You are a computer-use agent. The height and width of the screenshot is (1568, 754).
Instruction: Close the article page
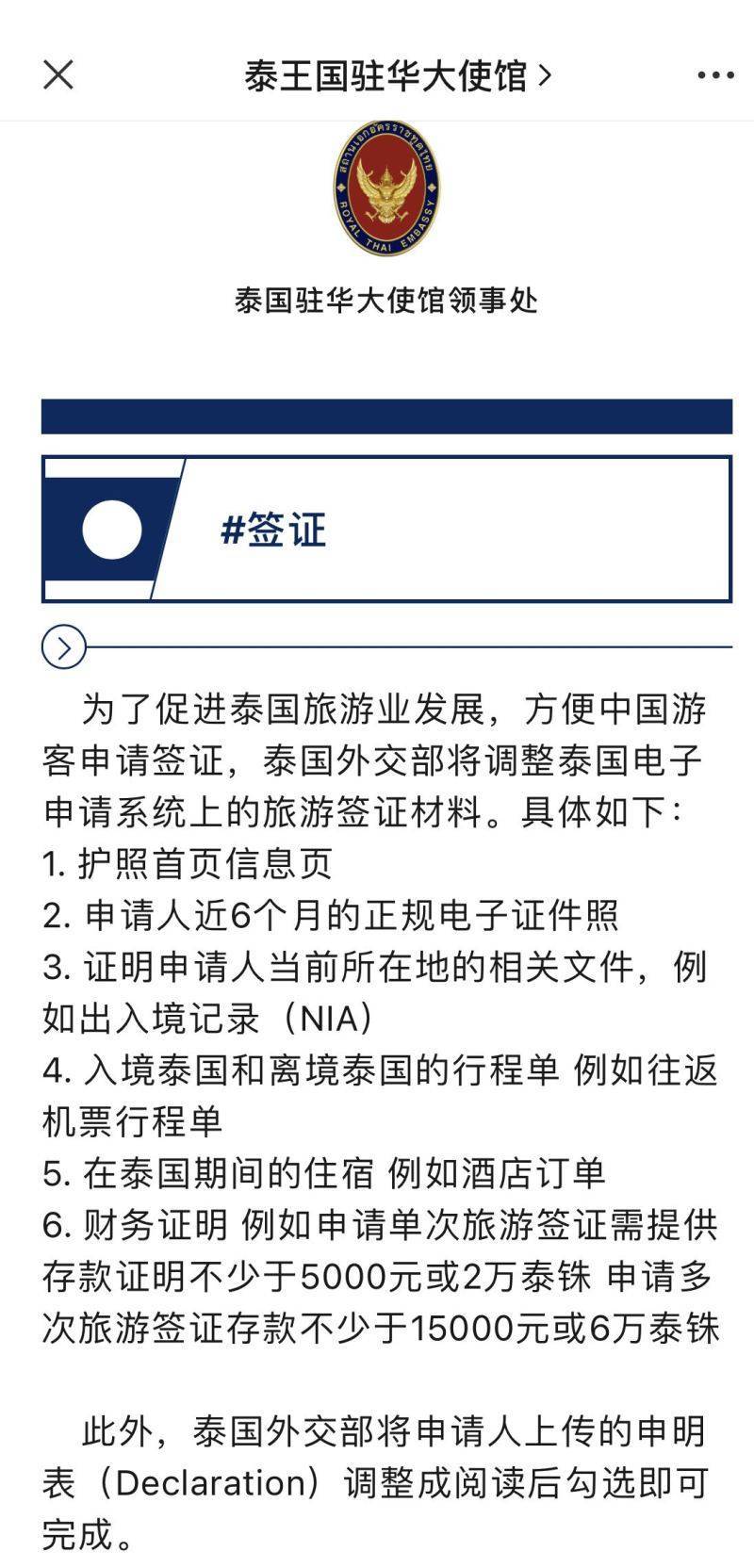(x=58, y=74)
